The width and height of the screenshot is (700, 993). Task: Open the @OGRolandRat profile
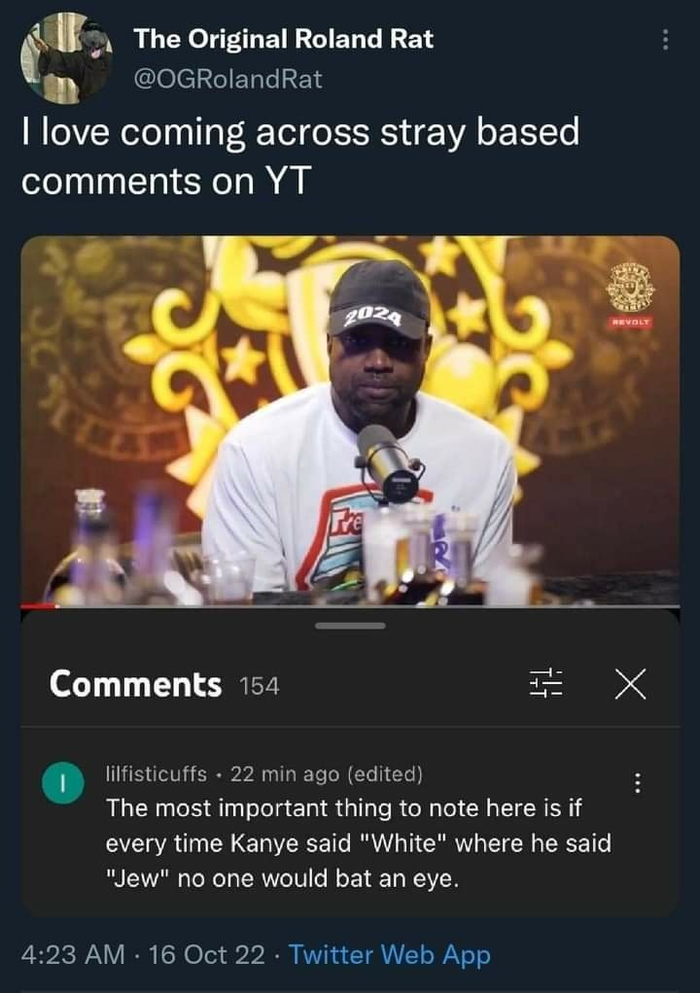(x=227, y=80)
